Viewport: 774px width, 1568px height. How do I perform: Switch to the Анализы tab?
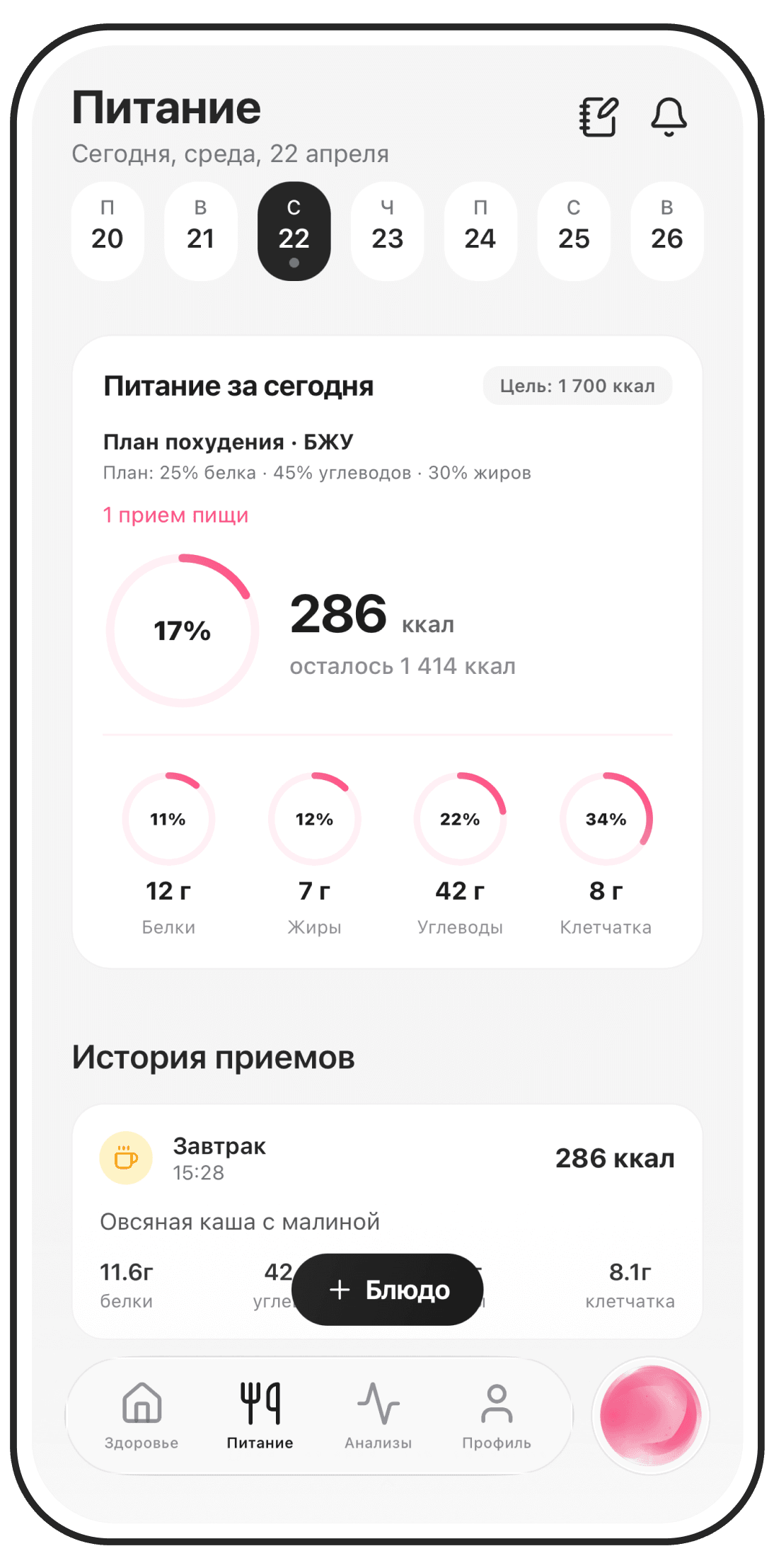(x=379, y=1416)
